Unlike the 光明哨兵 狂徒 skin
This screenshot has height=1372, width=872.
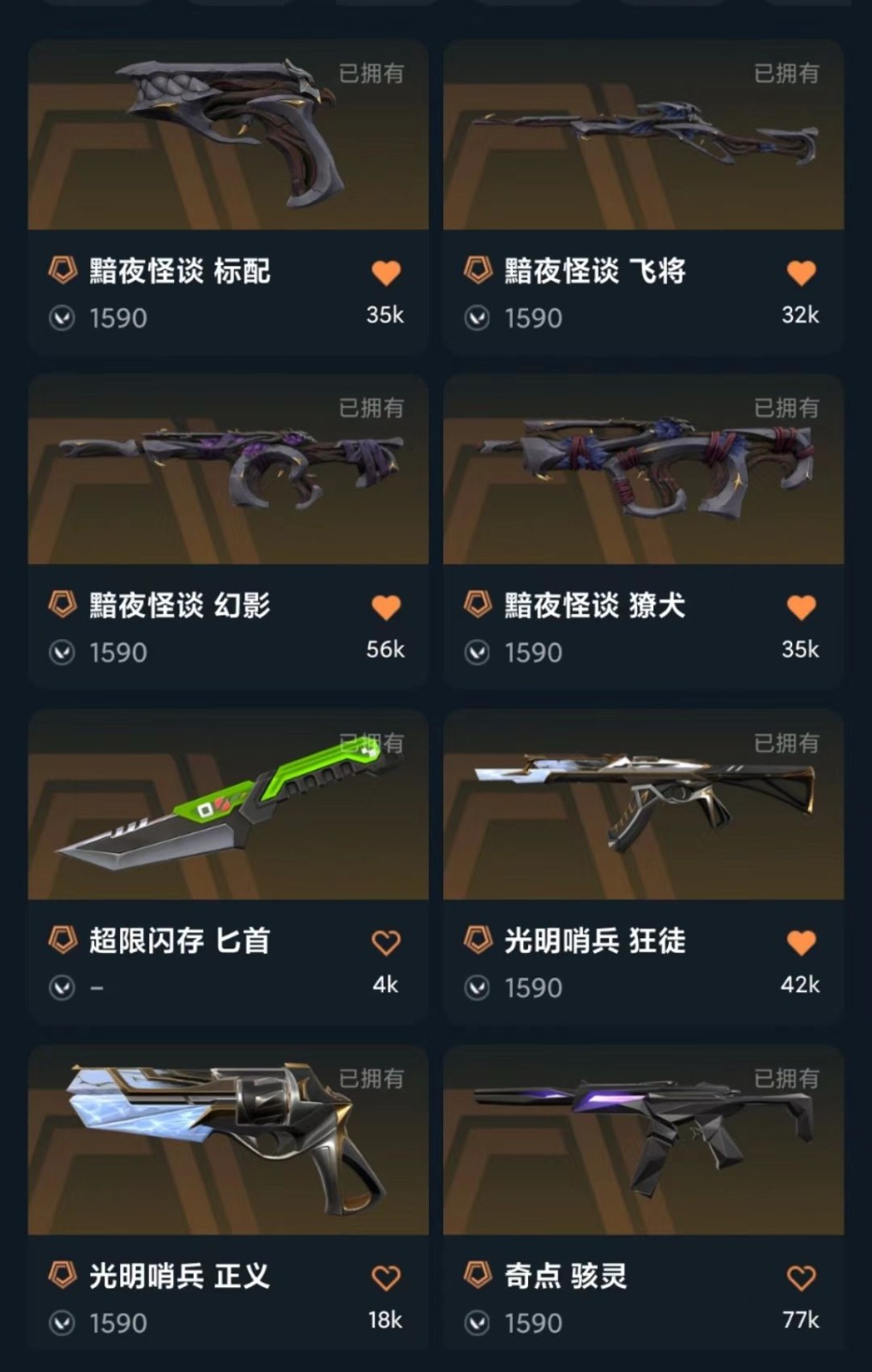pos(801,942)
